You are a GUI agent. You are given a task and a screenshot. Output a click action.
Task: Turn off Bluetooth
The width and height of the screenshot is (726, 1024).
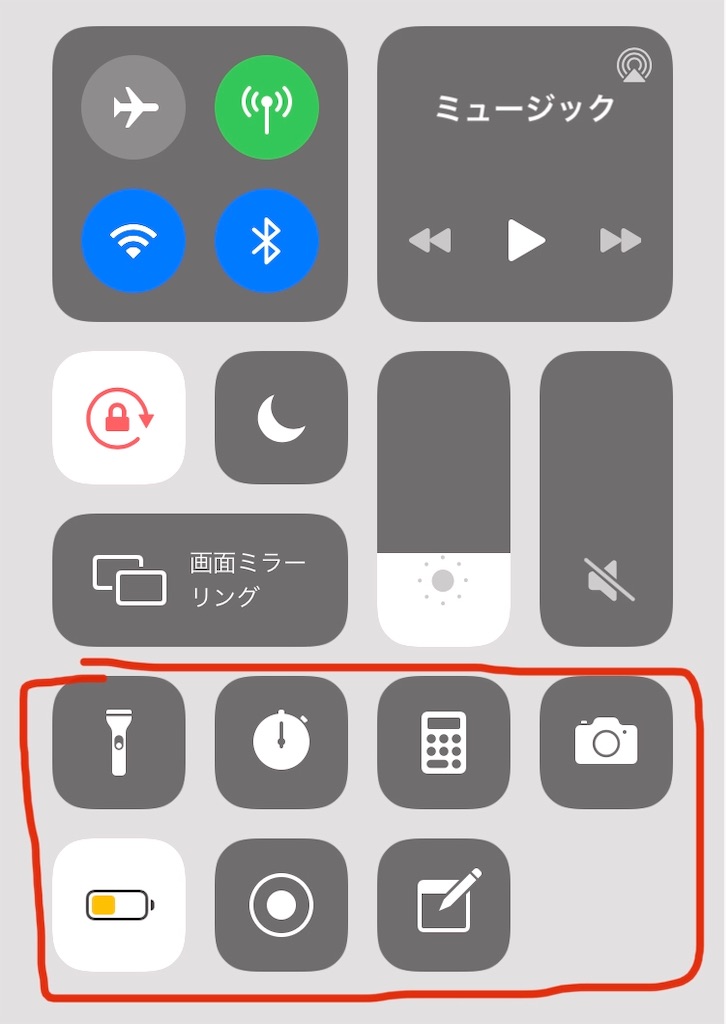(266, 241)
